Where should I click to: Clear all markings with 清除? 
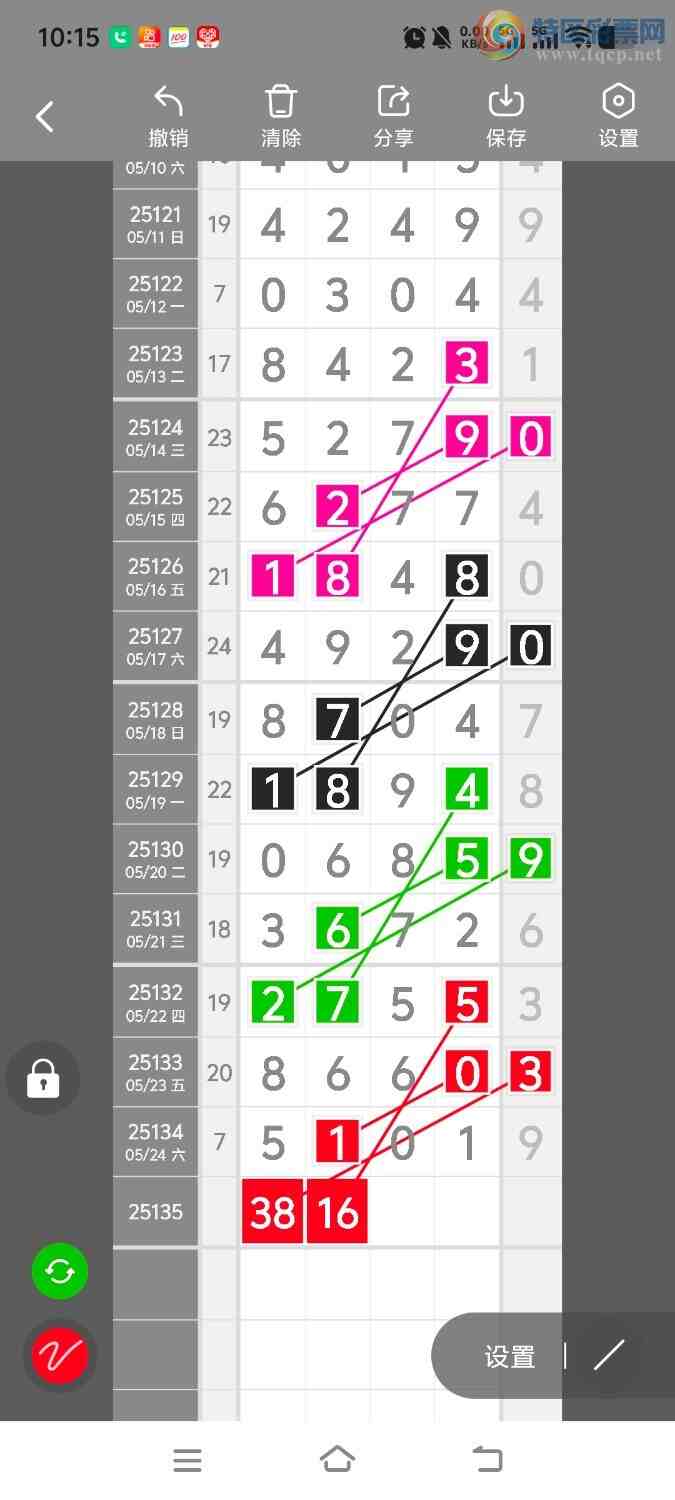coord(281,117)
